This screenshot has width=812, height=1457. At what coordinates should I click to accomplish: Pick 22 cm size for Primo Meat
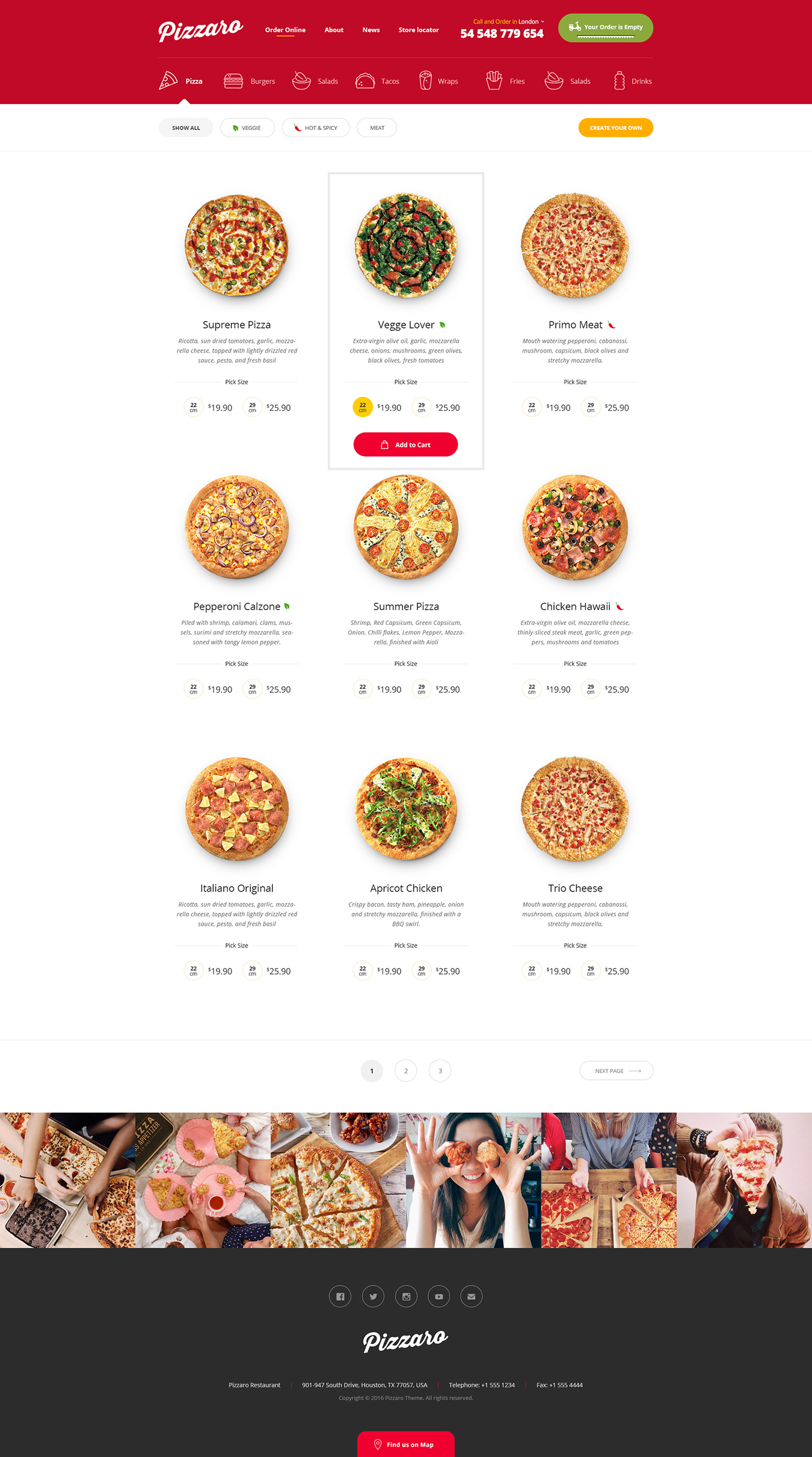tap(531, 407)
